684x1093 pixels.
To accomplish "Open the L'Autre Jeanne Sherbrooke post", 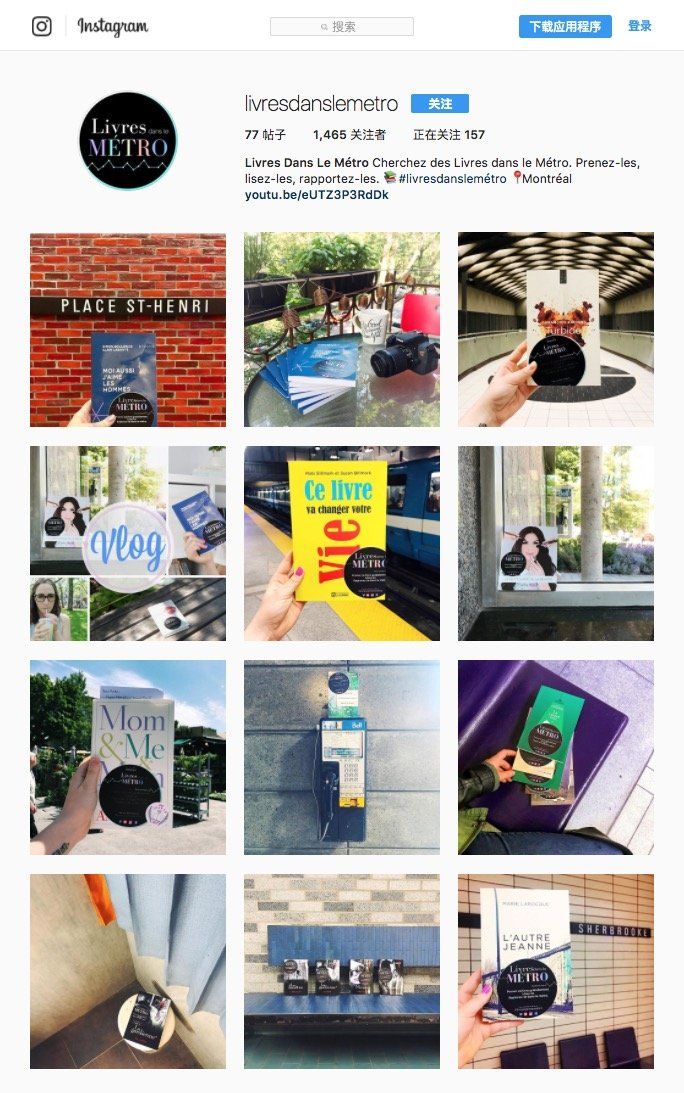I will click(x=556, y=971).
